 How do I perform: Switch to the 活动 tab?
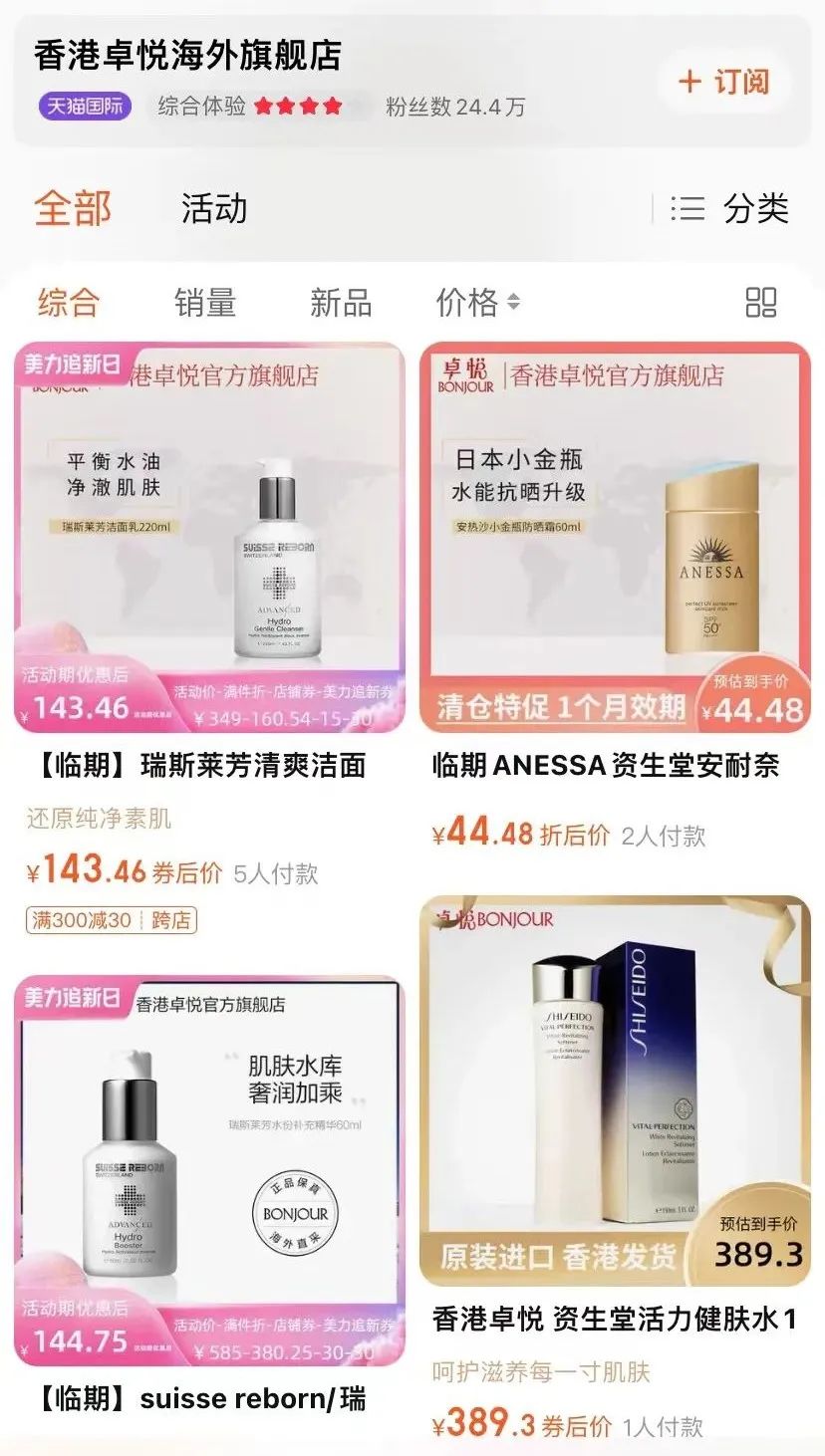point(213,209)
